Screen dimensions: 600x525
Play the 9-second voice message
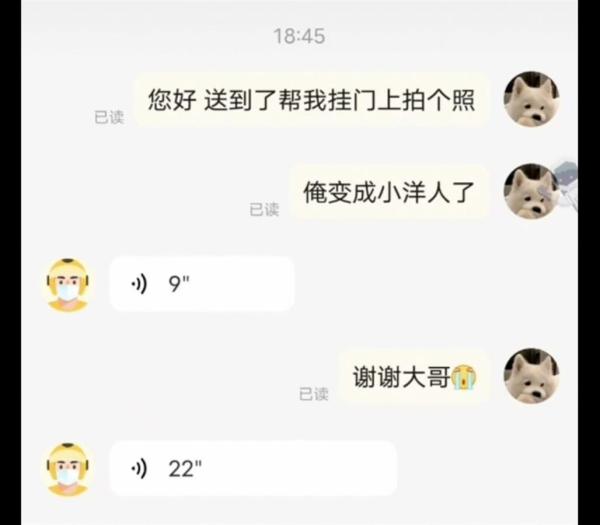point(201,284)
